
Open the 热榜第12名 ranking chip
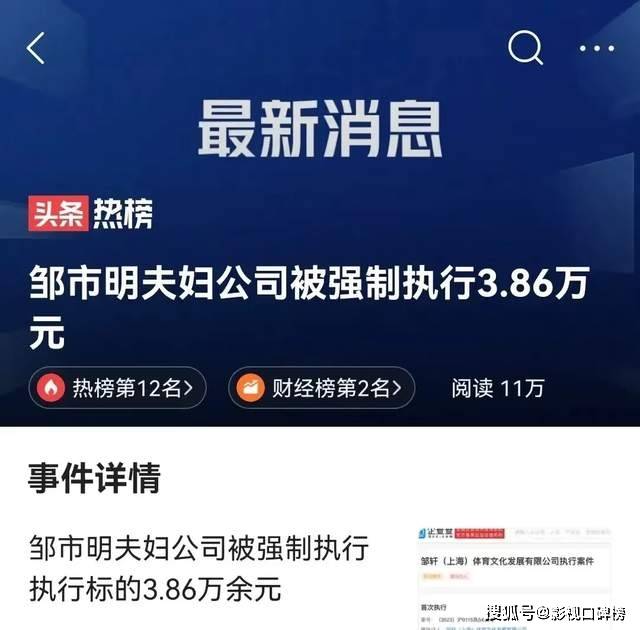118,387
